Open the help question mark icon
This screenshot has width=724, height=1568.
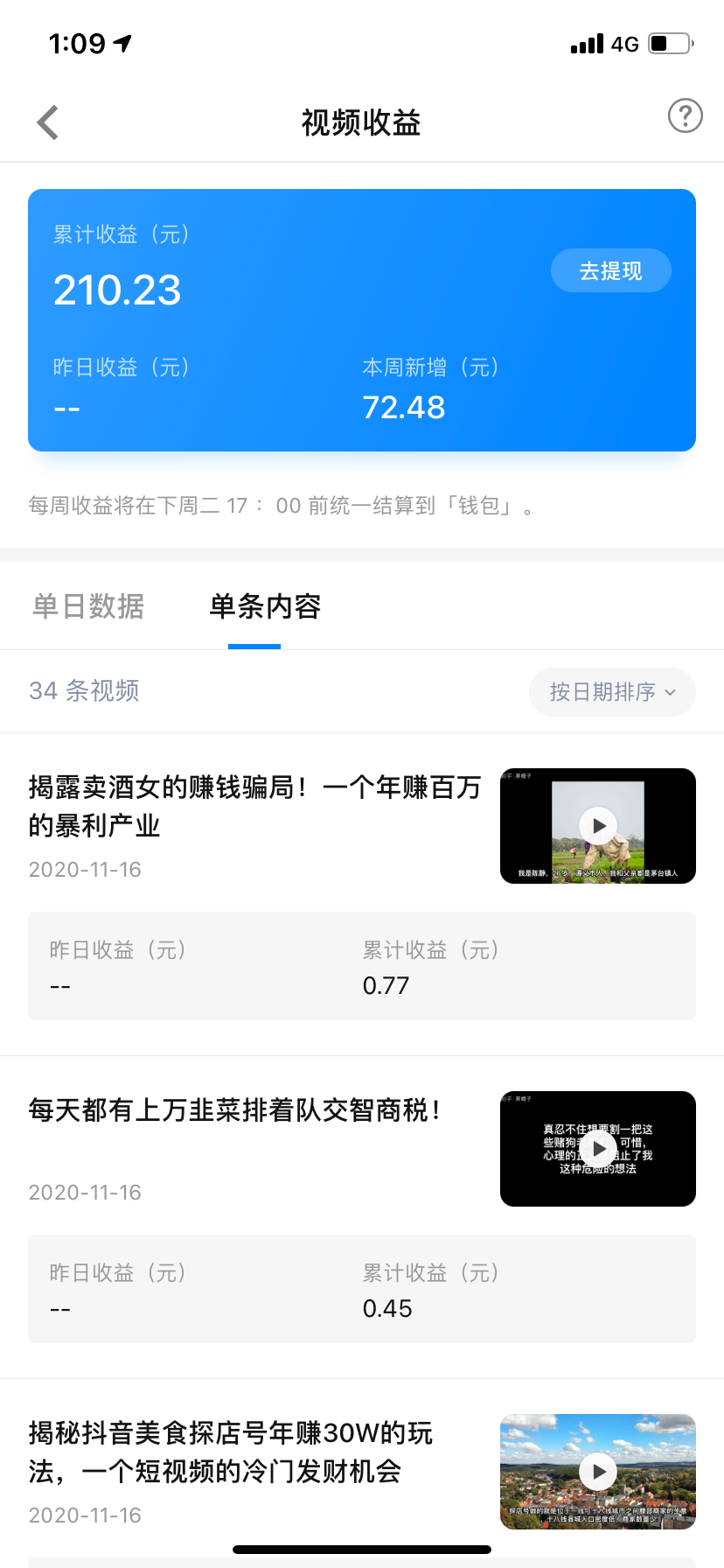(685, 115)
